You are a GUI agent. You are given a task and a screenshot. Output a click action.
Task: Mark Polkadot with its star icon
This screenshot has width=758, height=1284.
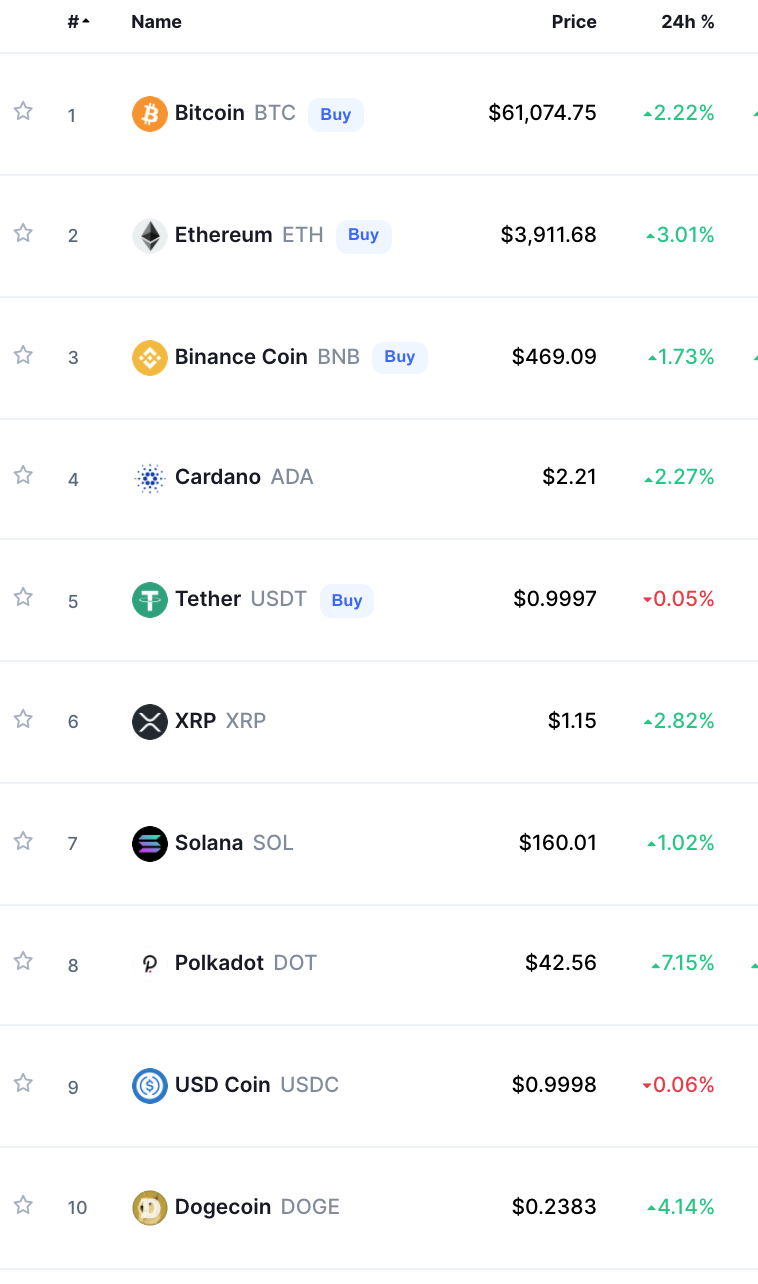point(23,961)
